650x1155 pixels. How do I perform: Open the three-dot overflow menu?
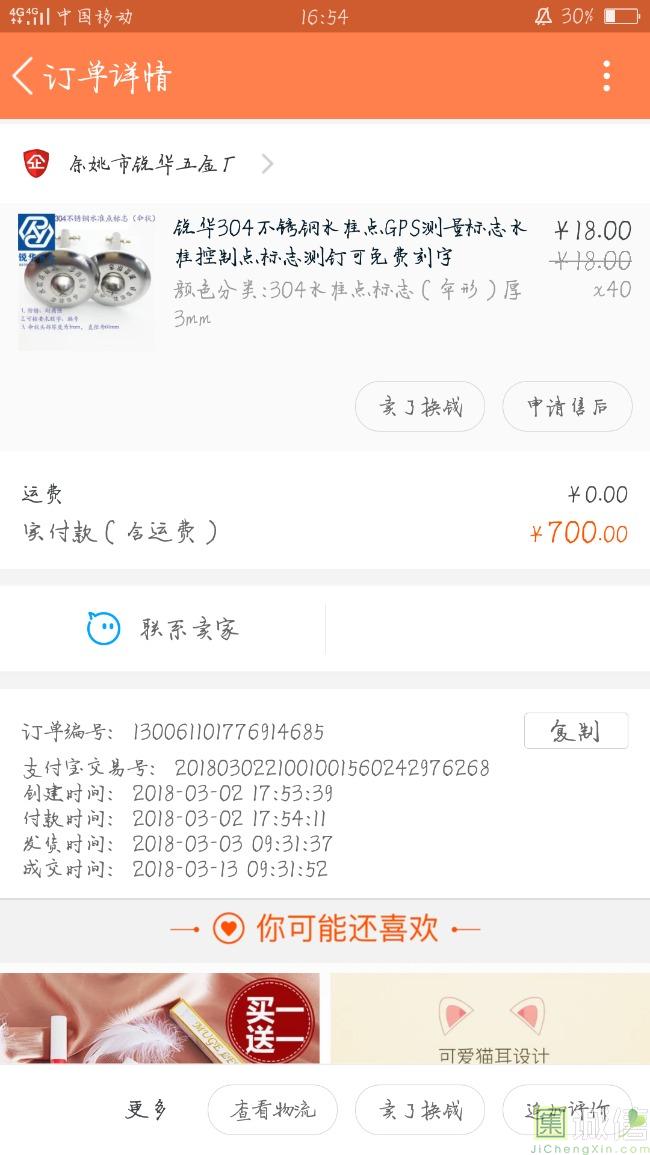(606, 76)
